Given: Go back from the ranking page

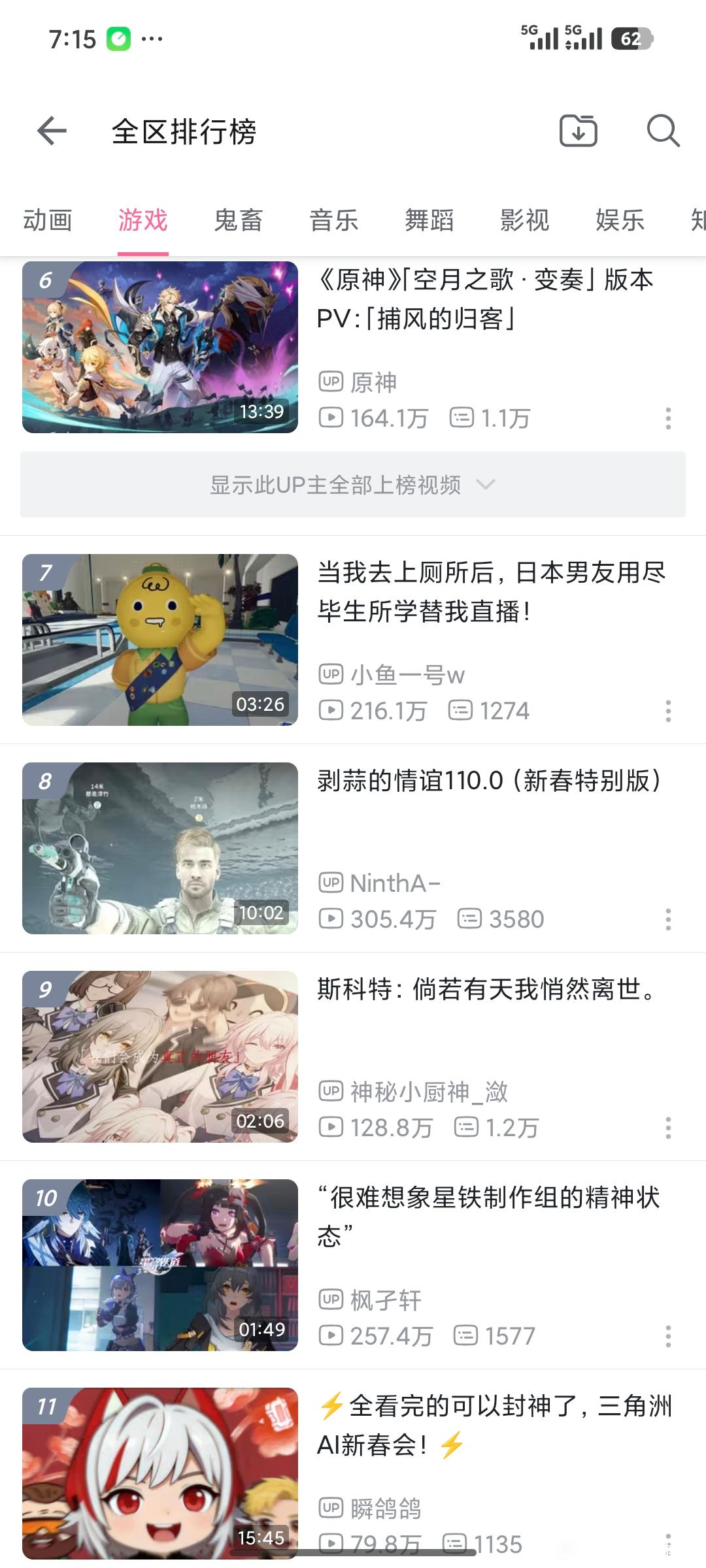Looking at the screenshot, I should tap(52, 131).
